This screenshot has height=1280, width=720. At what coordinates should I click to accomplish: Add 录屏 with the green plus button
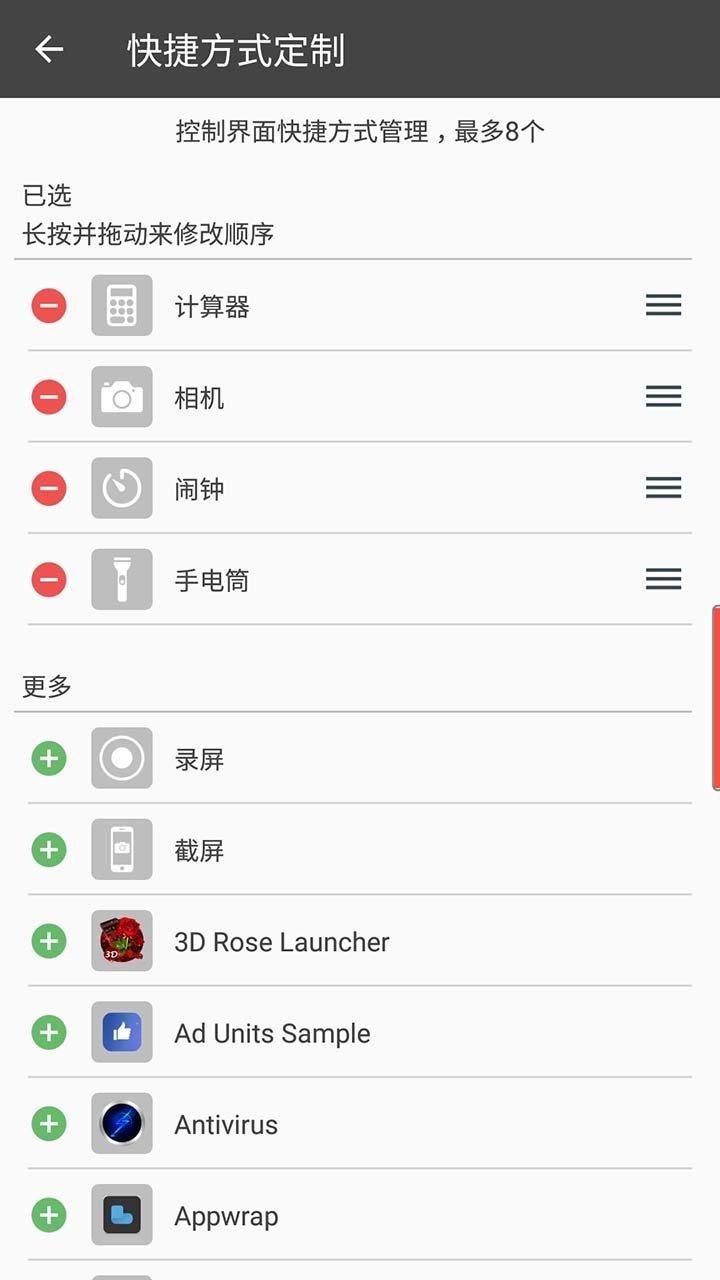point(48,758)
